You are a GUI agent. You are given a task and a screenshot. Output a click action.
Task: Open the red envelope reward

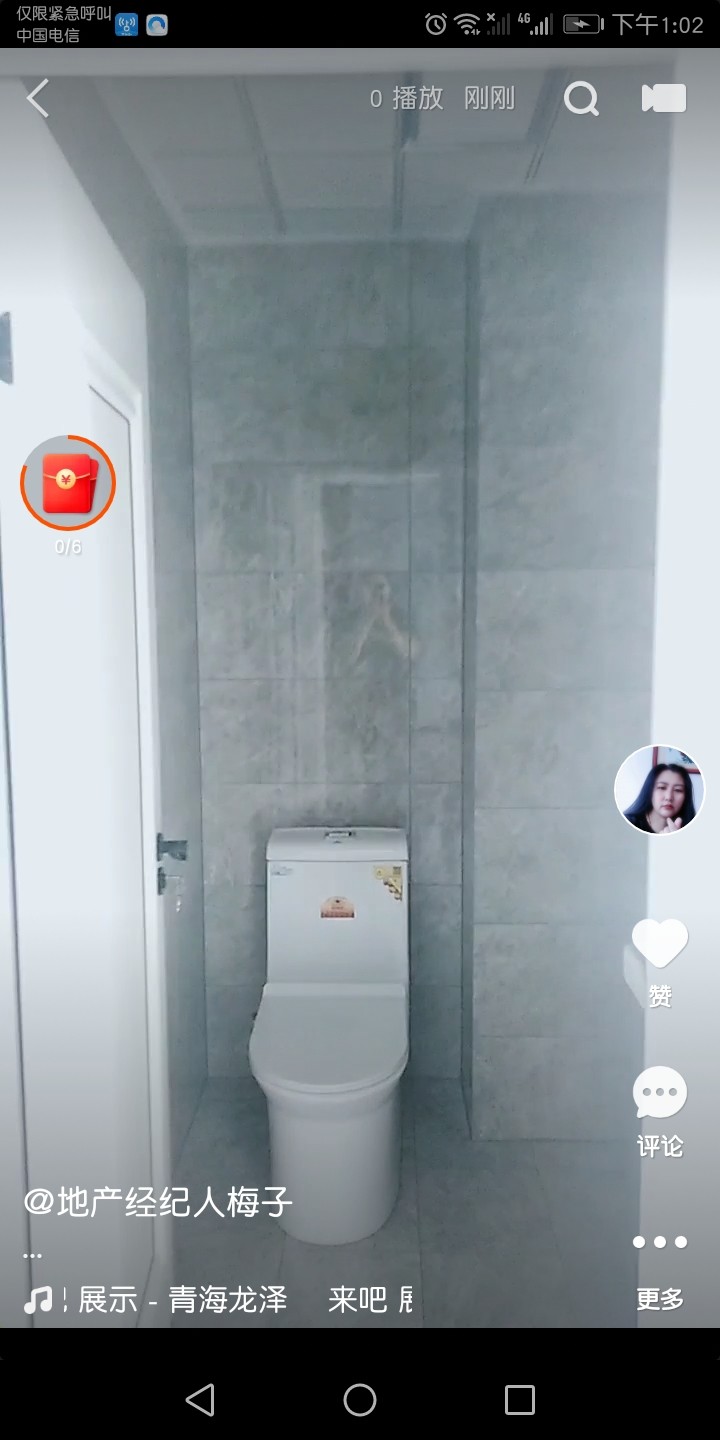point(68,483)
